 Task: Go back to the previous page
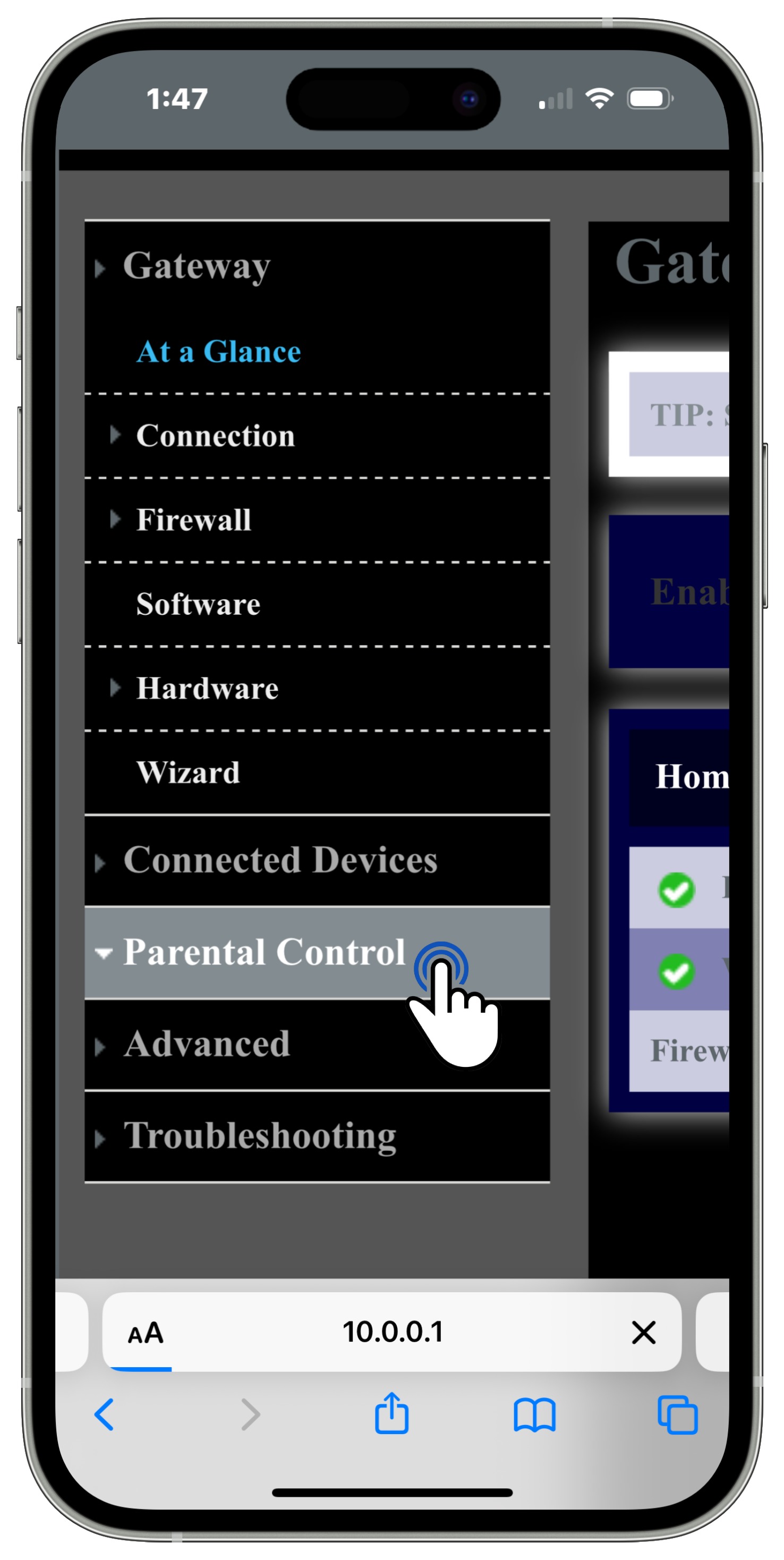coord(104,1415)
